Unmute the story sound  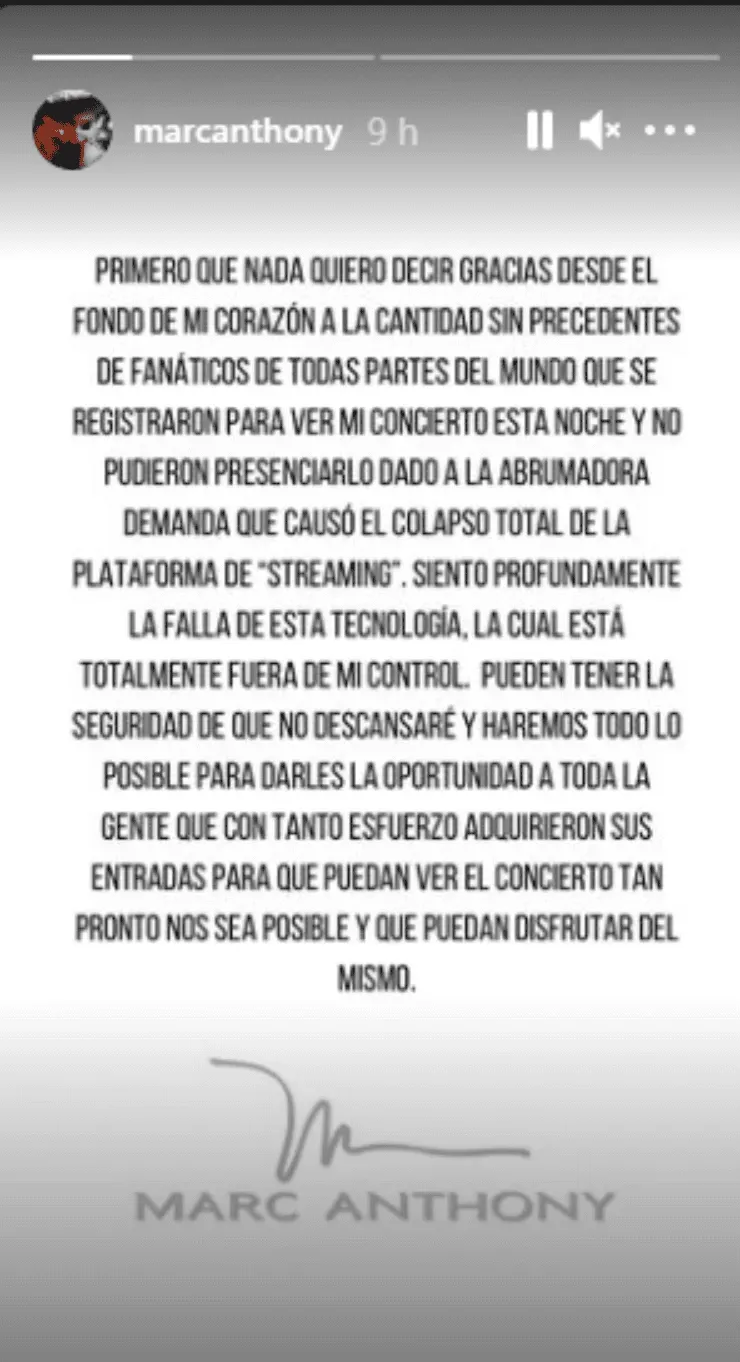[x=600, y=130]
